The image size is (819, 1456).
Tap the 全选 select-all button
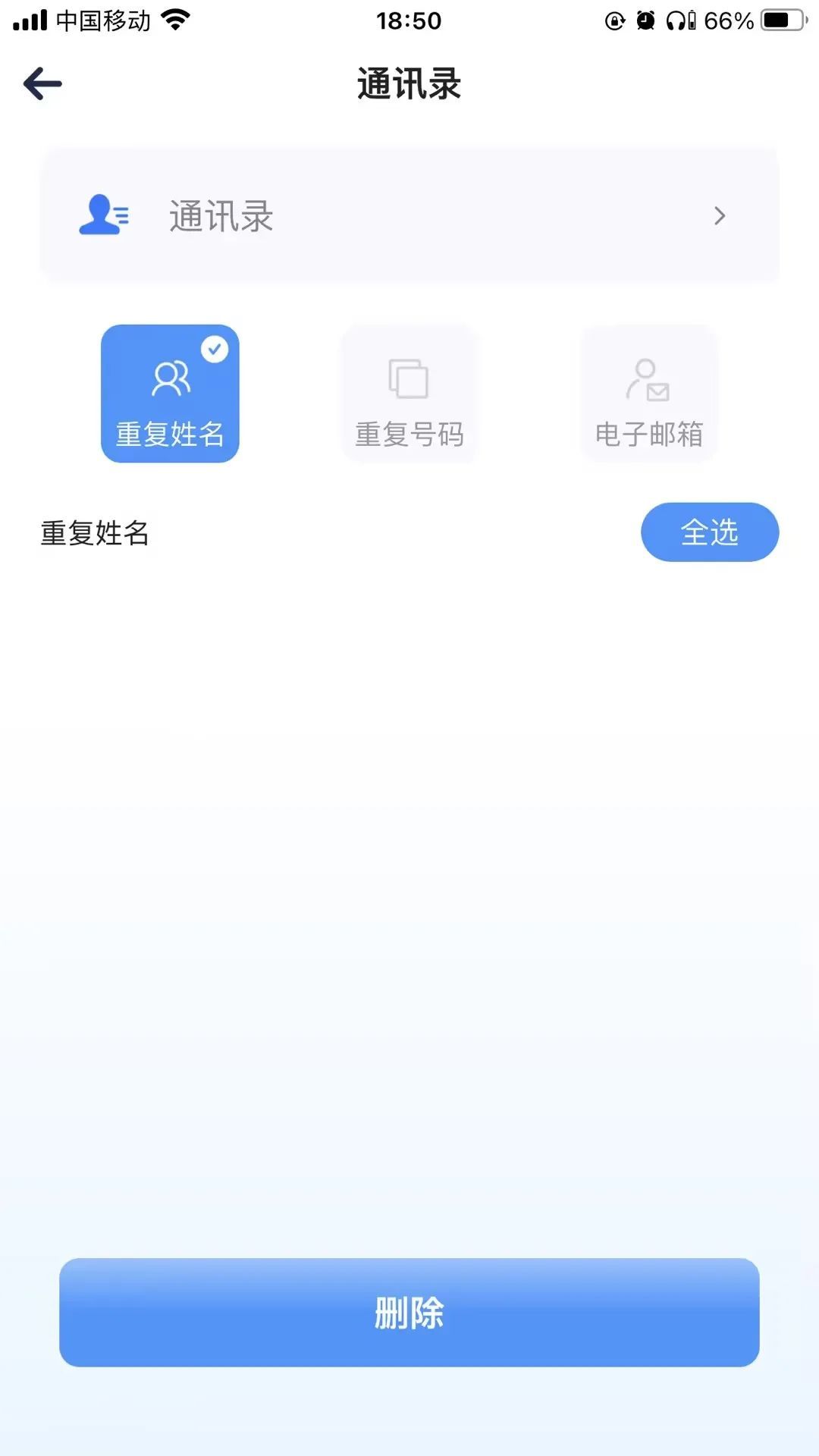[x=709, y=532]
